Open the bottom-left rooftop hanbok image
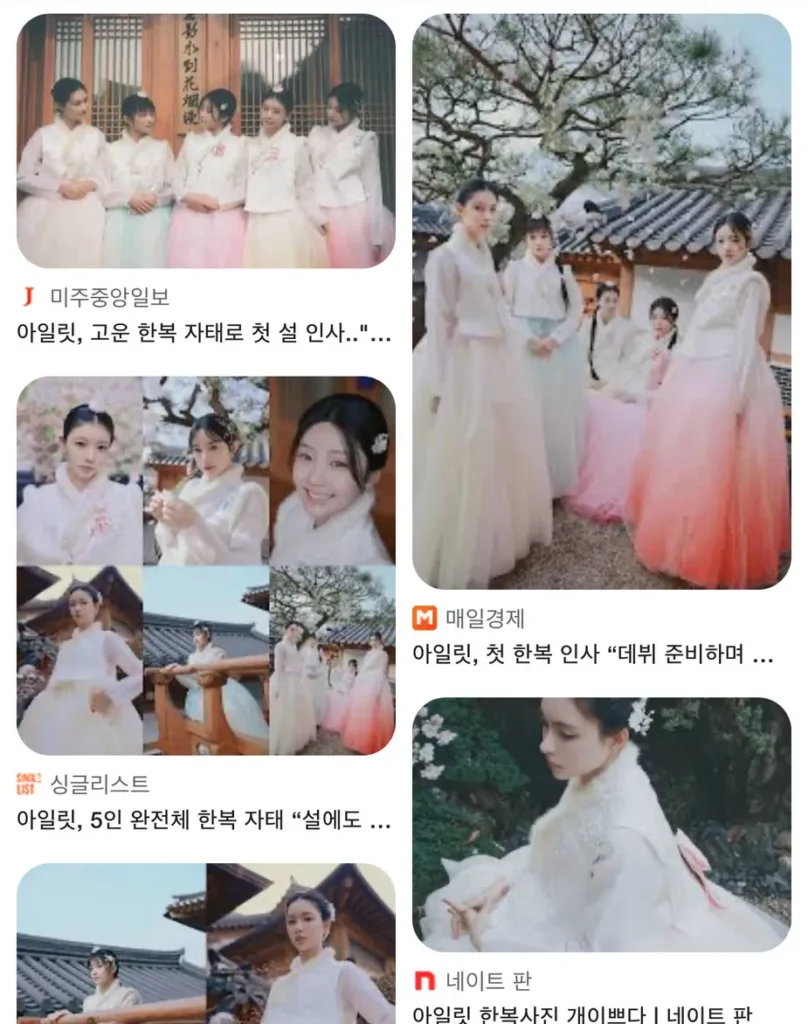Screen dimensions: 808x1024 (205, 945)
